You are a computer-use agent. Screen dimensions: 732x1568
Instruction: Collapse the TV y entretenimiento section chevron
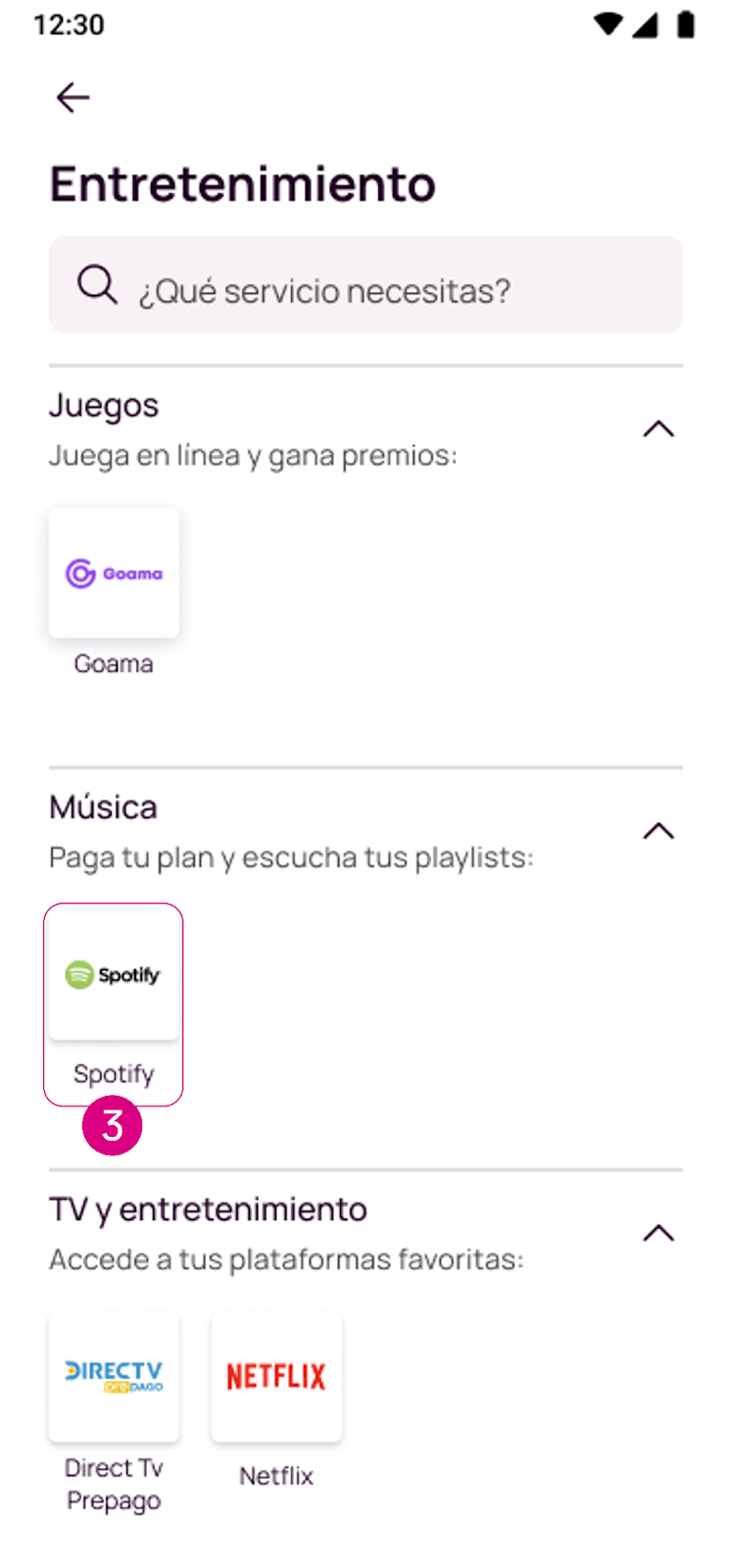659,1233
